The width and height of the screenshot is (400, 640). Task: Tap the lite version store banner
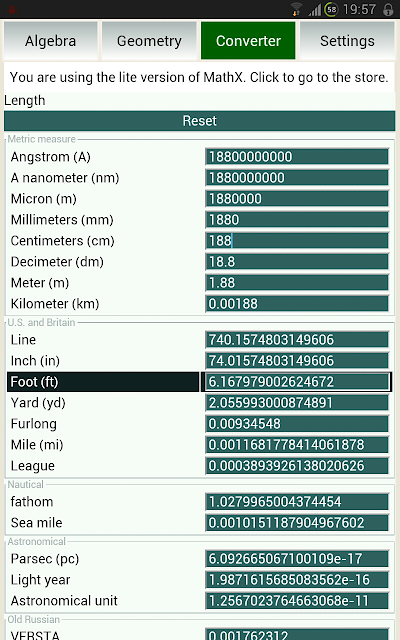coord(199,77)
